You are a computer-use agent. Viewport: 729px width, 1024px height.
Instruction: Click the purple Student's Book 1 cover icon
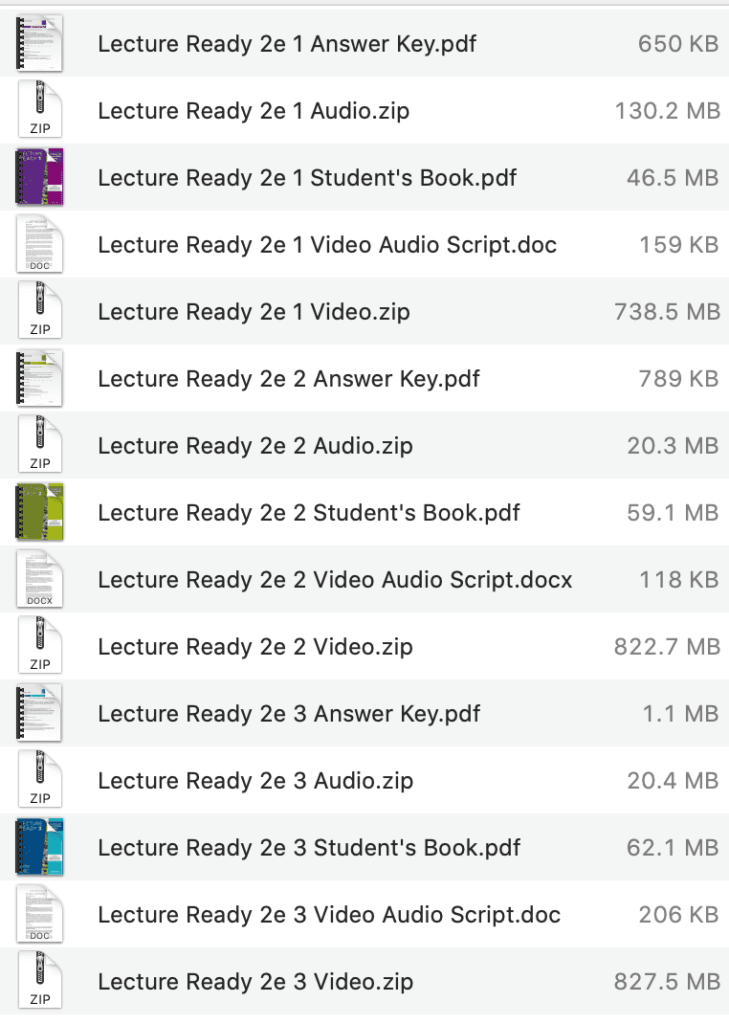pos(40,177)
